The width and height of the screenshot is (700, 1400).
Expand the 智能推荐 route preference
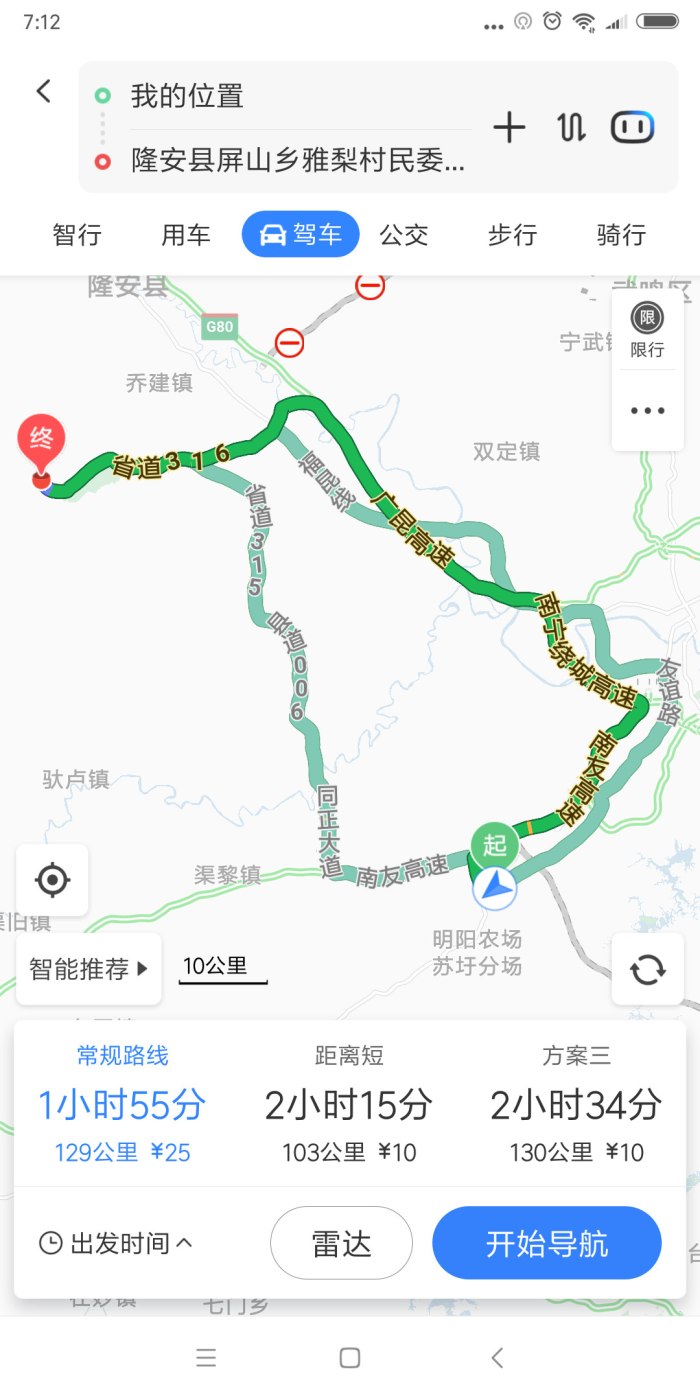(x=88, y=968)
